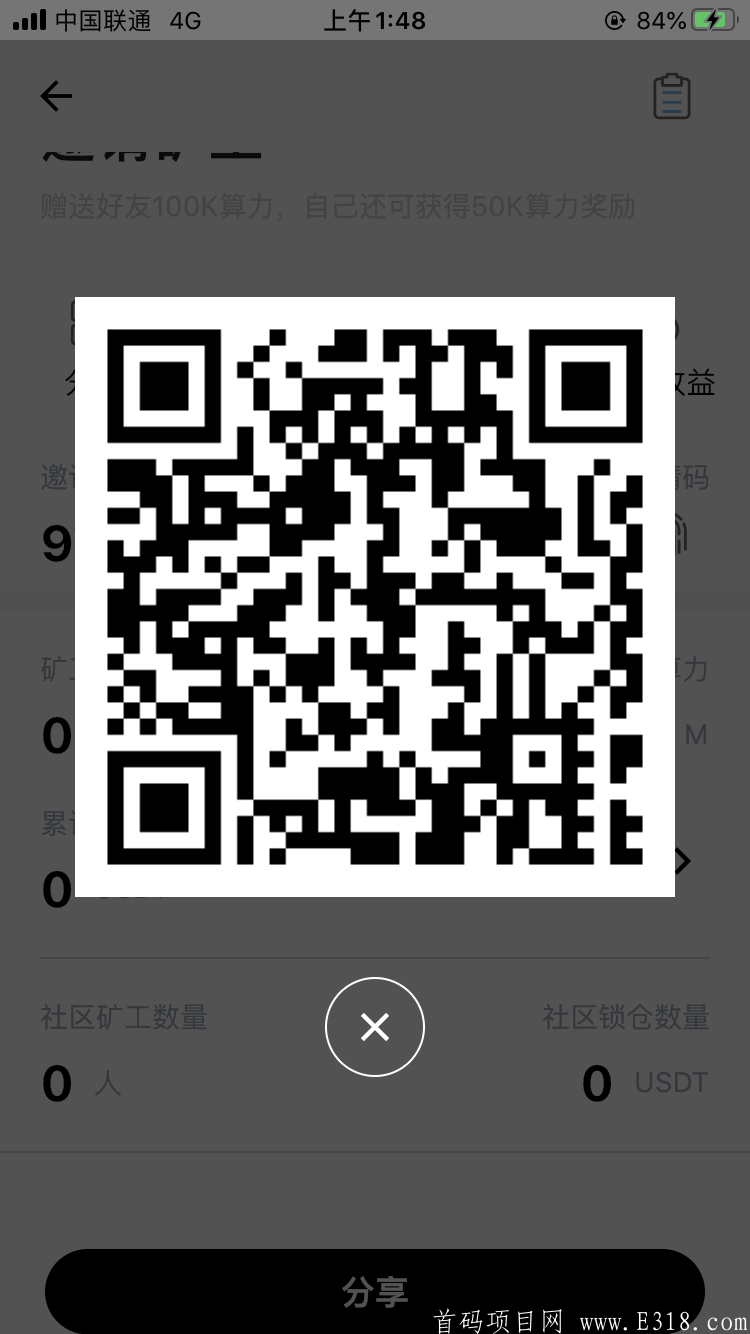Tap the 社区矿工数量 community miners stat
This screenshot has width=750, height=1334.
pos(124,1016)
